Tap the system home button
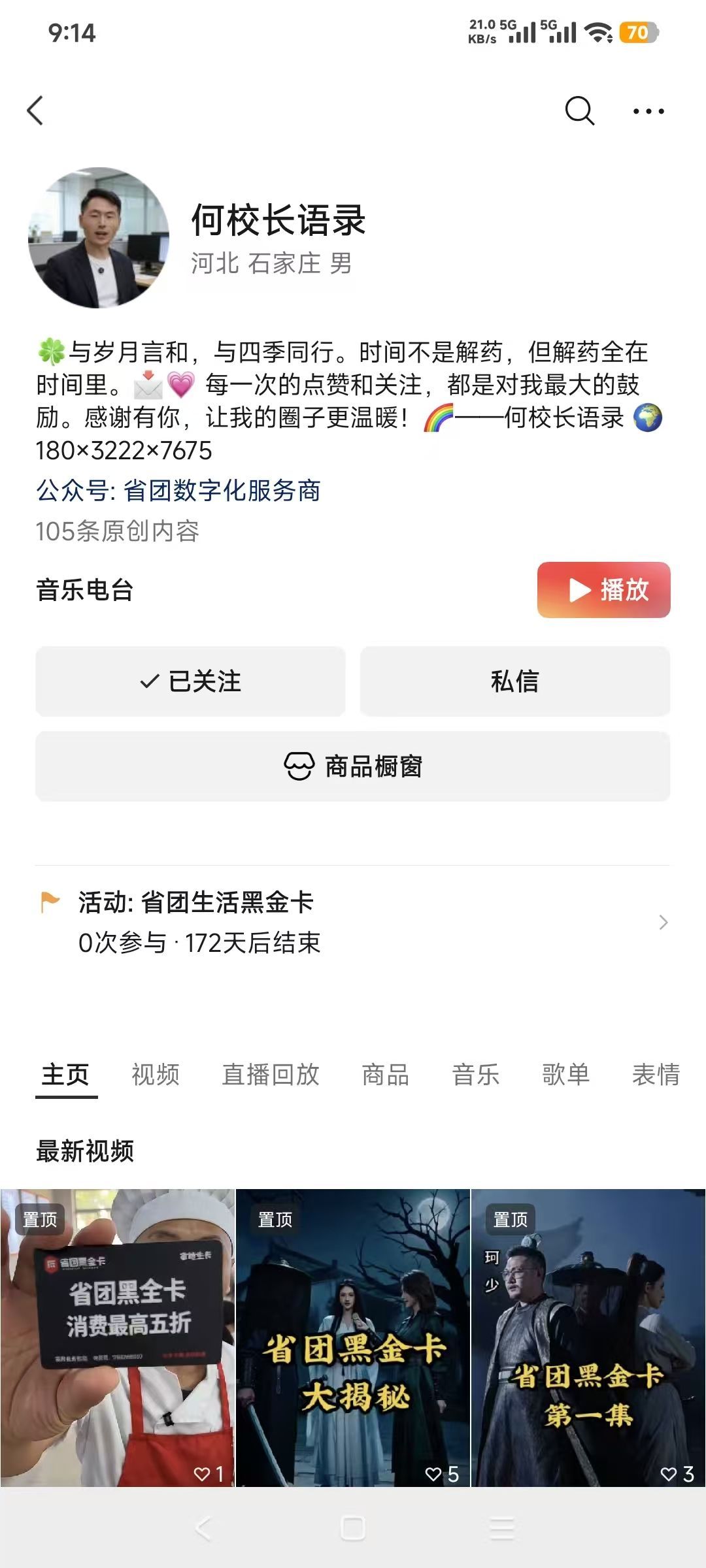Viewport: 706px width, 1568px height. point(353,1528)
